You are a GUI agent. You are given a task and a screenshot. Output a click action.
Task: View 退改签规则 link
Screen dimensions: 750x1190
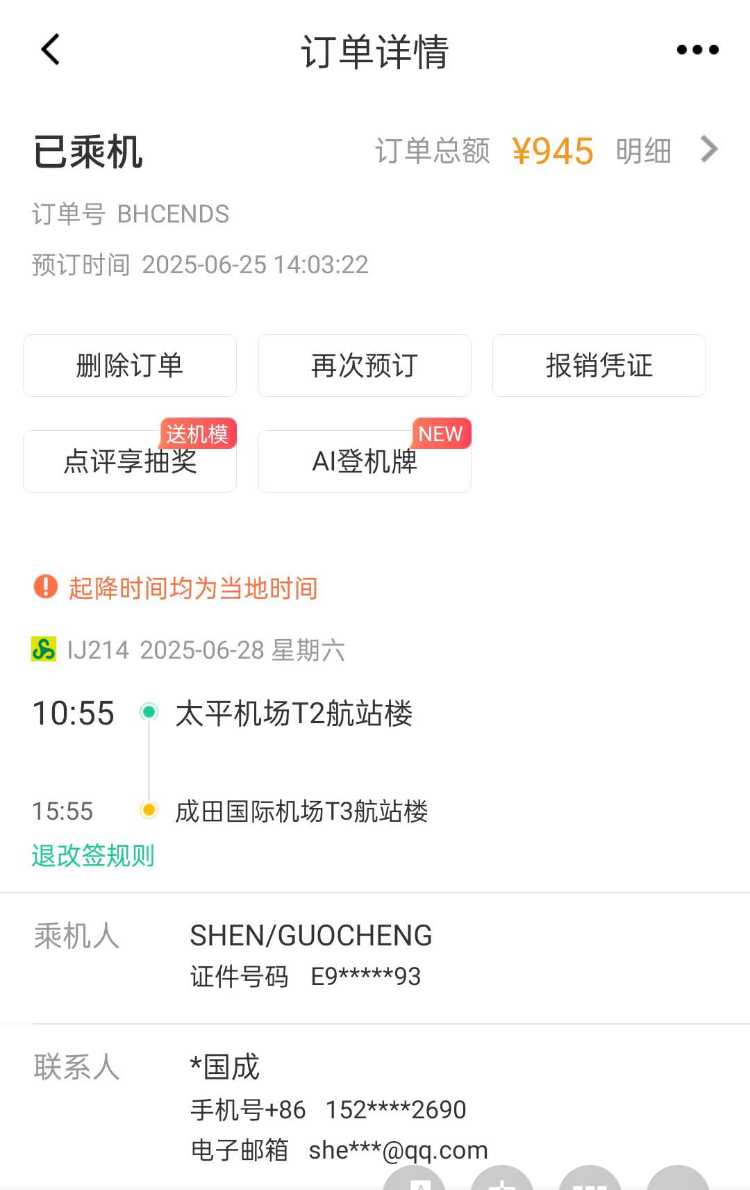click(93, 856)
